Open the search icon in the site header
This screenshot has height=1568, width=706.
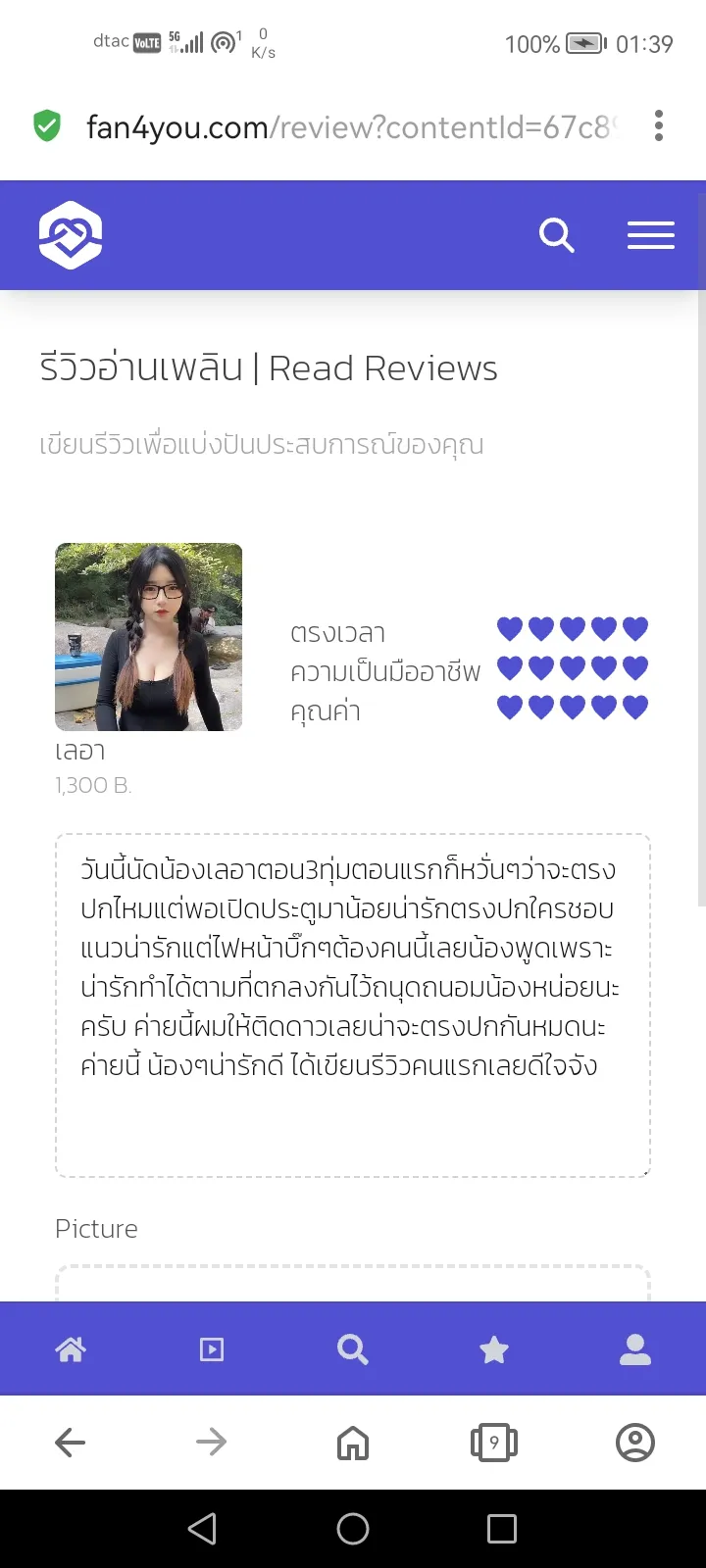pos(556,235)
